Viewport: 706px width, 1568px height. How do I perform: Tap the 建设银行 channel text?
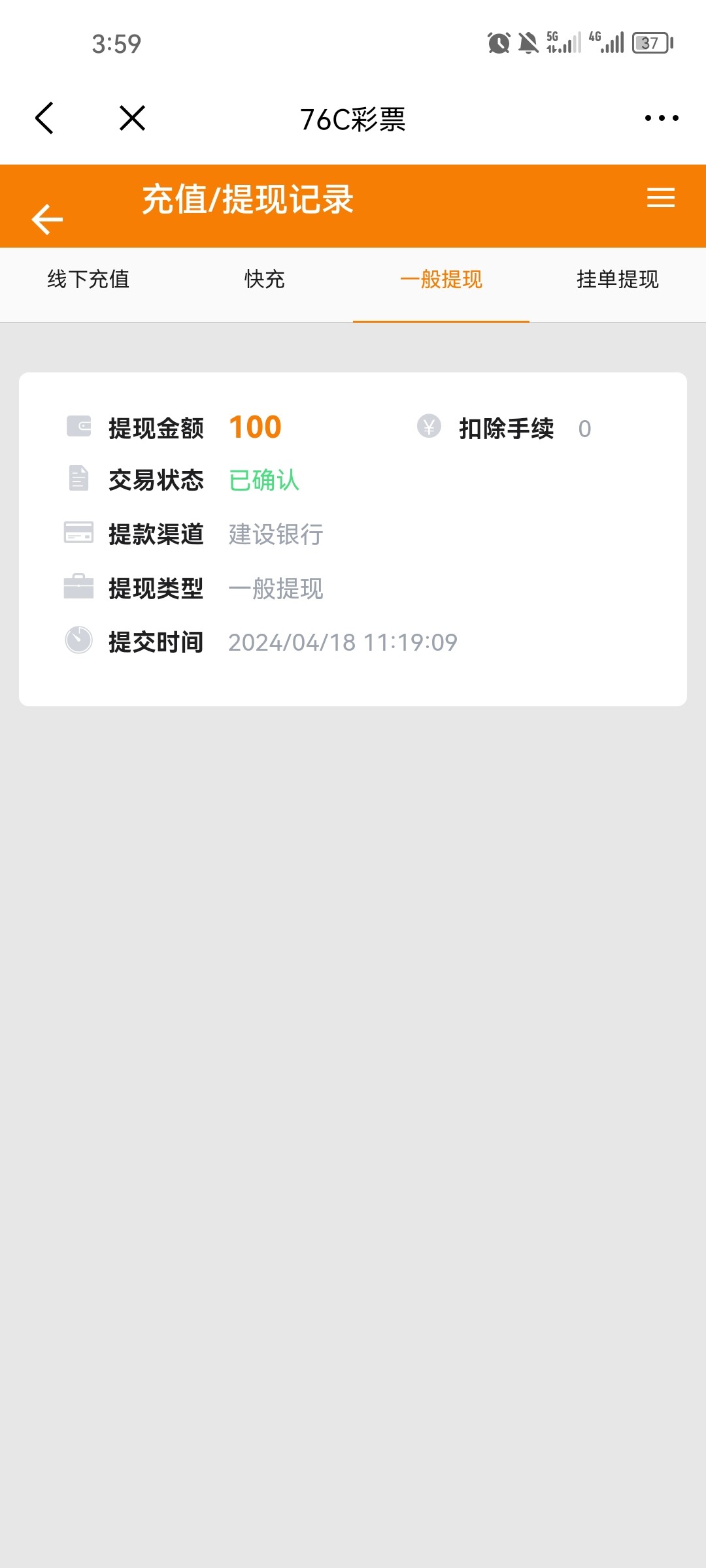point(277,534)
